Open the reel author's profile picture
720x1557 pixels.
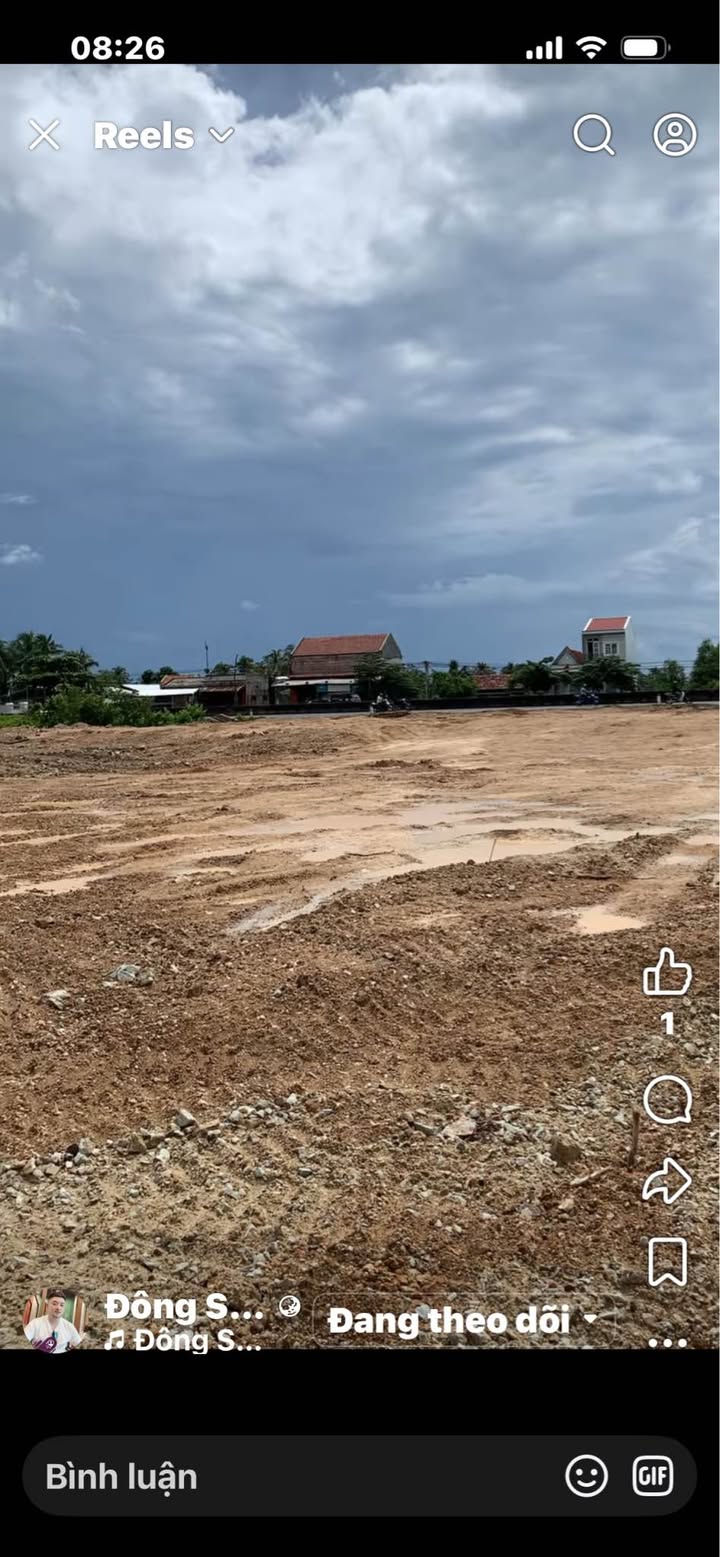click(53, 1320)
